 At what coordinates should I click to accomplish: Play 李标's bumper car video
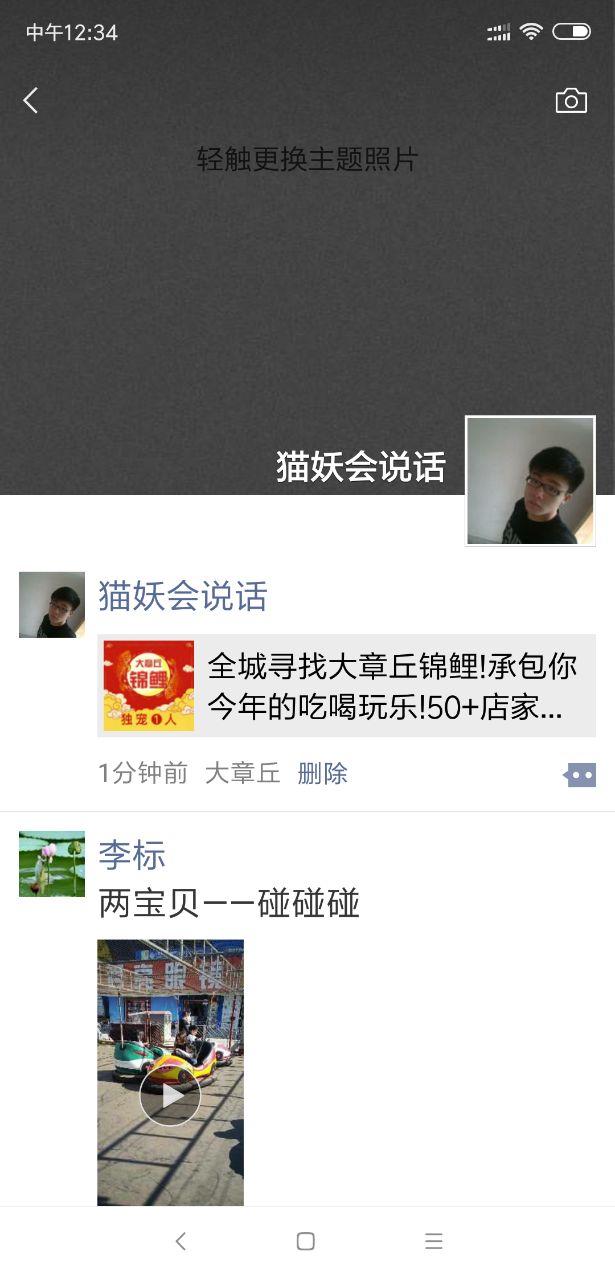(170, 1072)
